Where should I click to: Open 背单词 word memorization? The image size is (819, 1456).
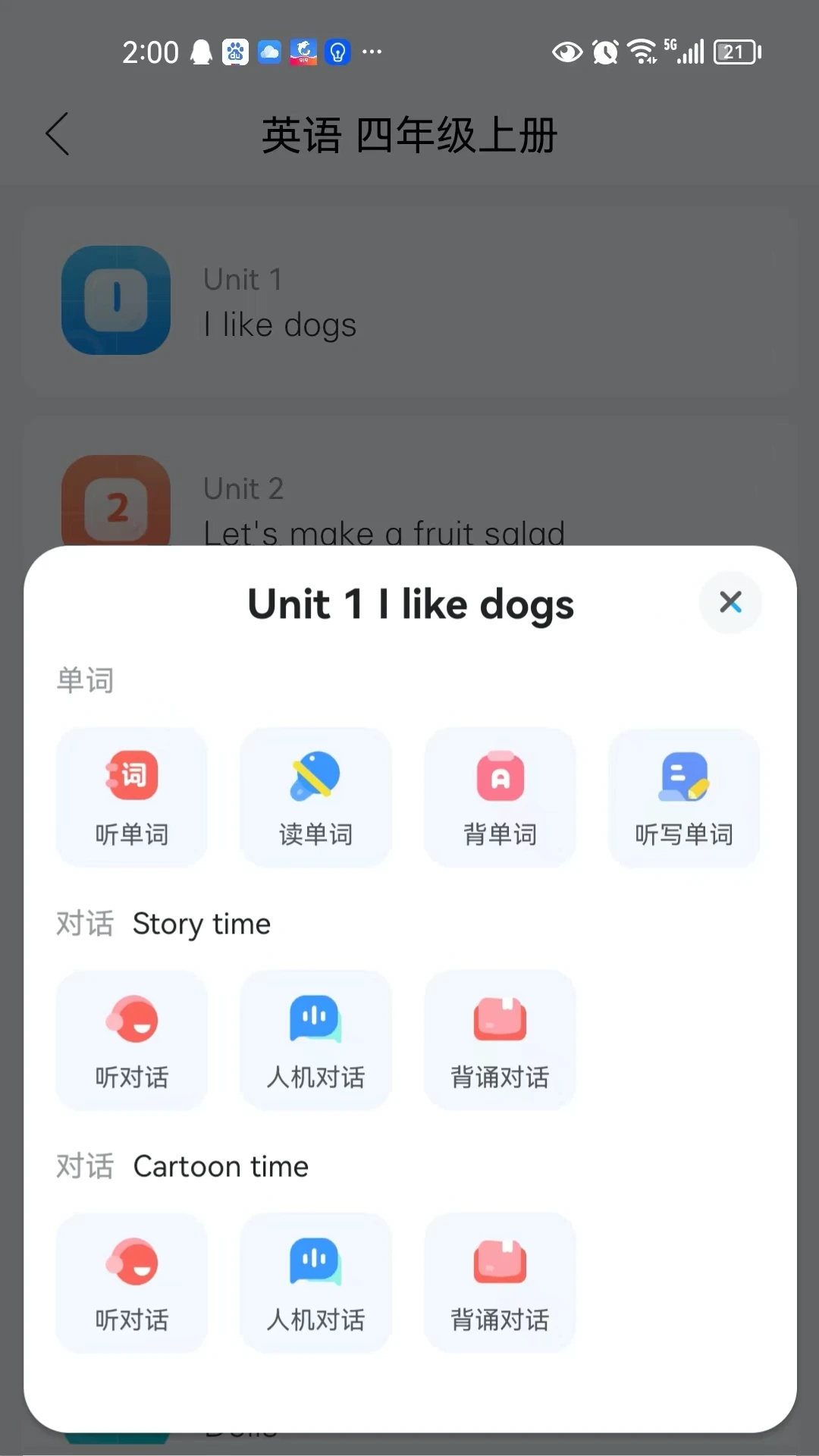pyautogui.click(x=499, y=798)
